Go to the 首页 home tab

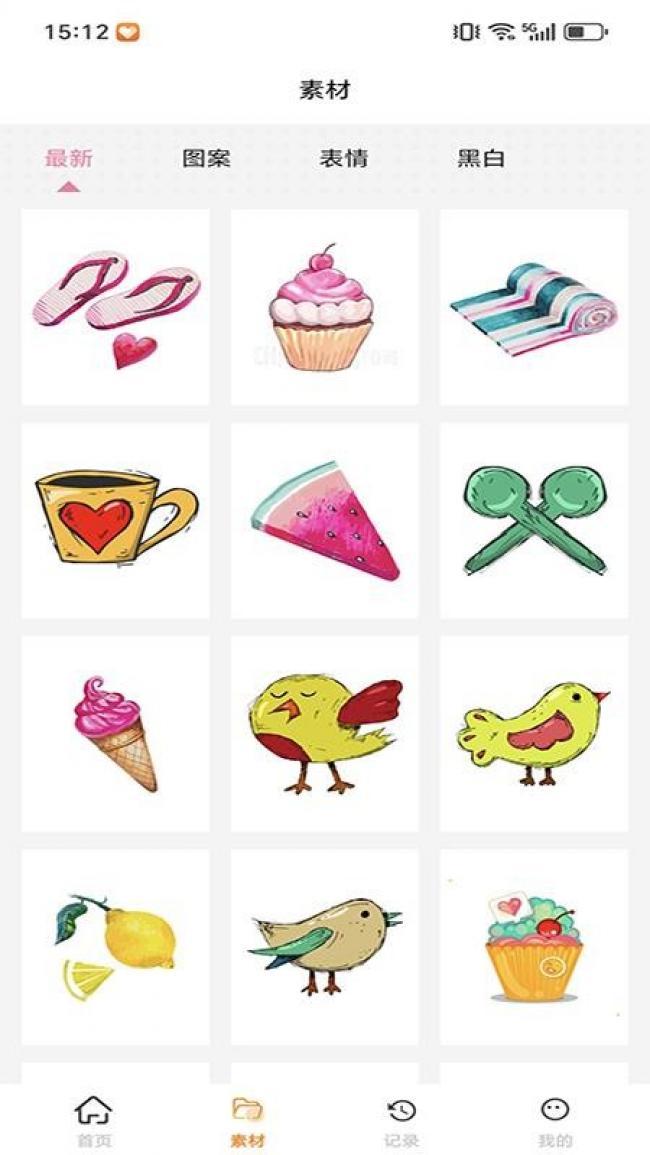tap(94, 1121)
